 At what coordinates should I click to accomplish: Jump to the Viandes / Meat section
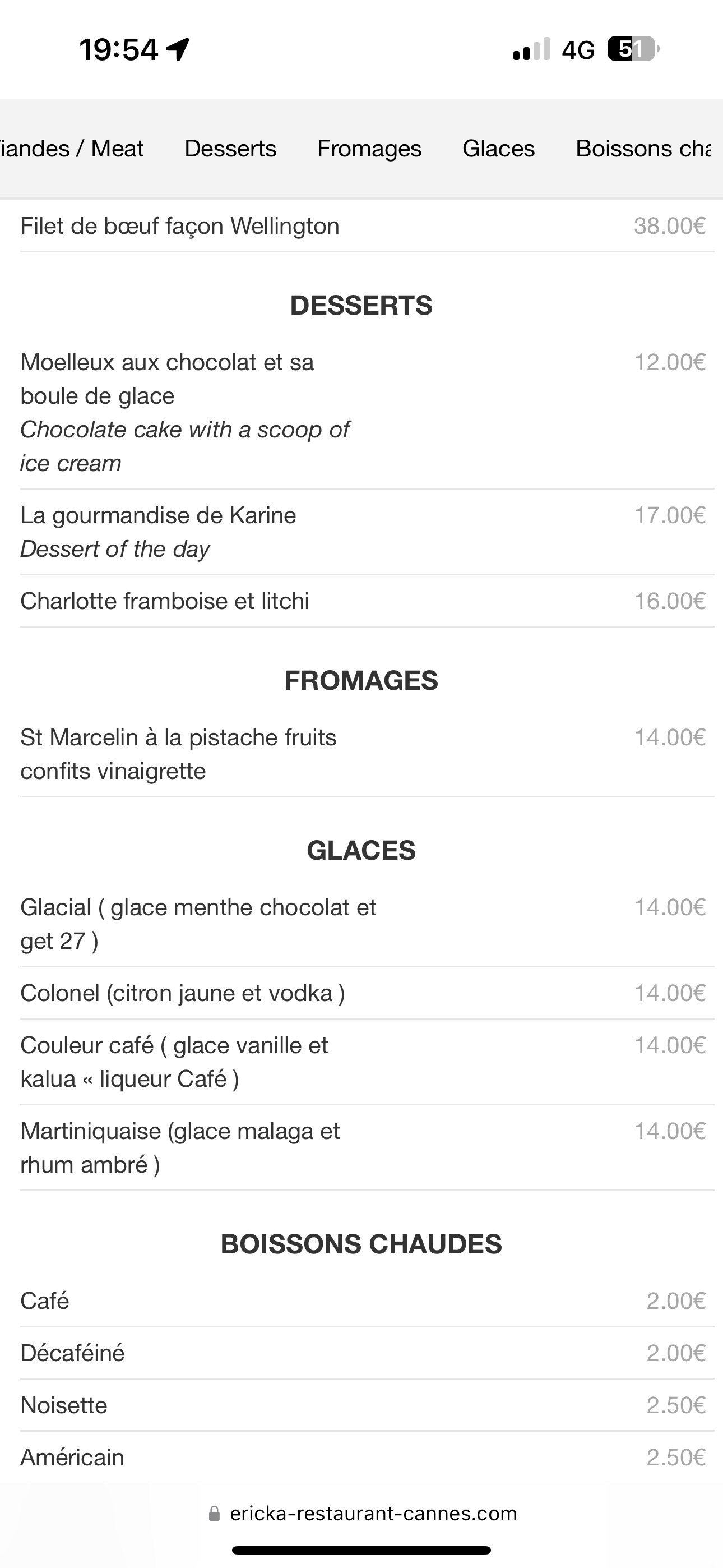72,149
